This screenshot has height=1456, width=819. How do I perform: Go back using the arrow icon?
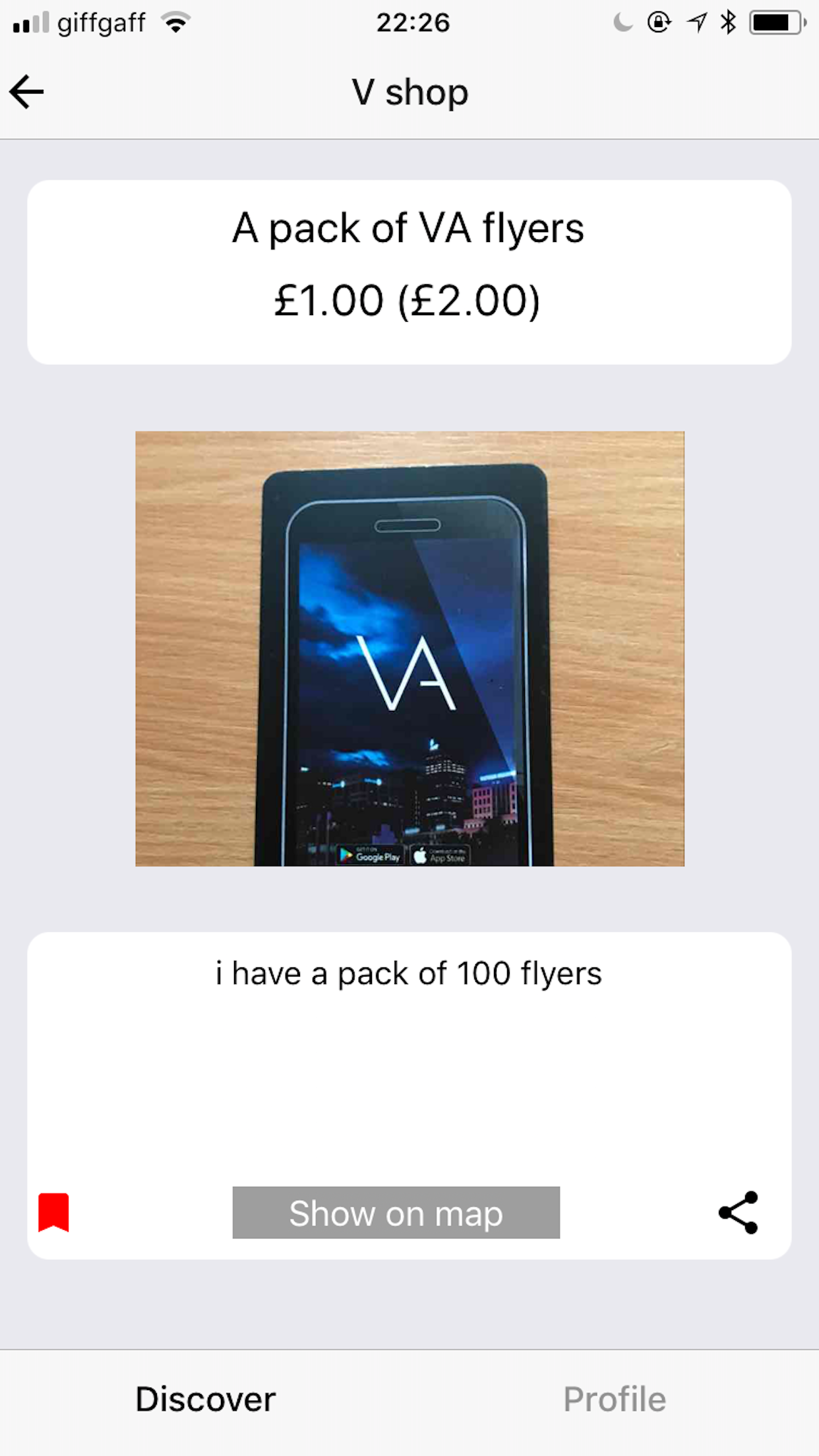pos(26,91)
